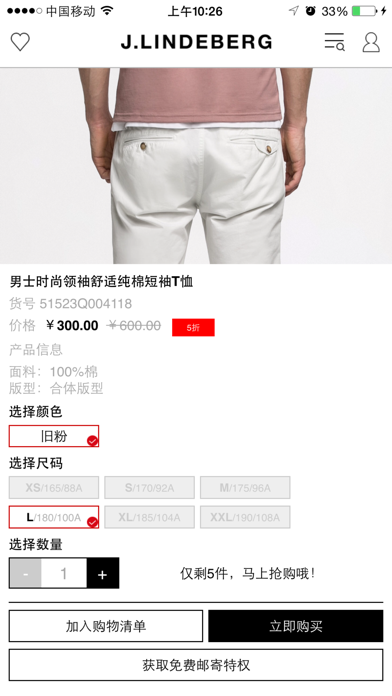Add item via 加入购物清单
Viewport: 392px width, 696px height.
tap(106, 626)
